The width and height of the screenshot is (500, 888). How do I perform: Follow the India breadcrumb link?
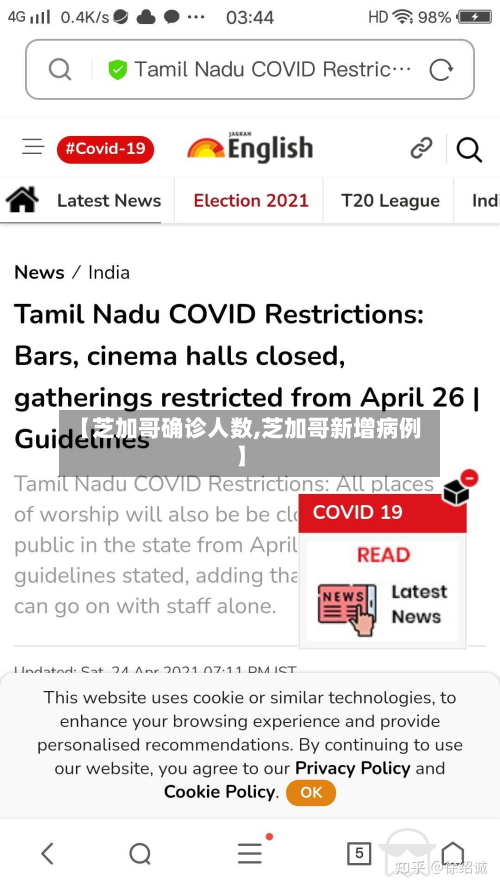click(109, 272)
